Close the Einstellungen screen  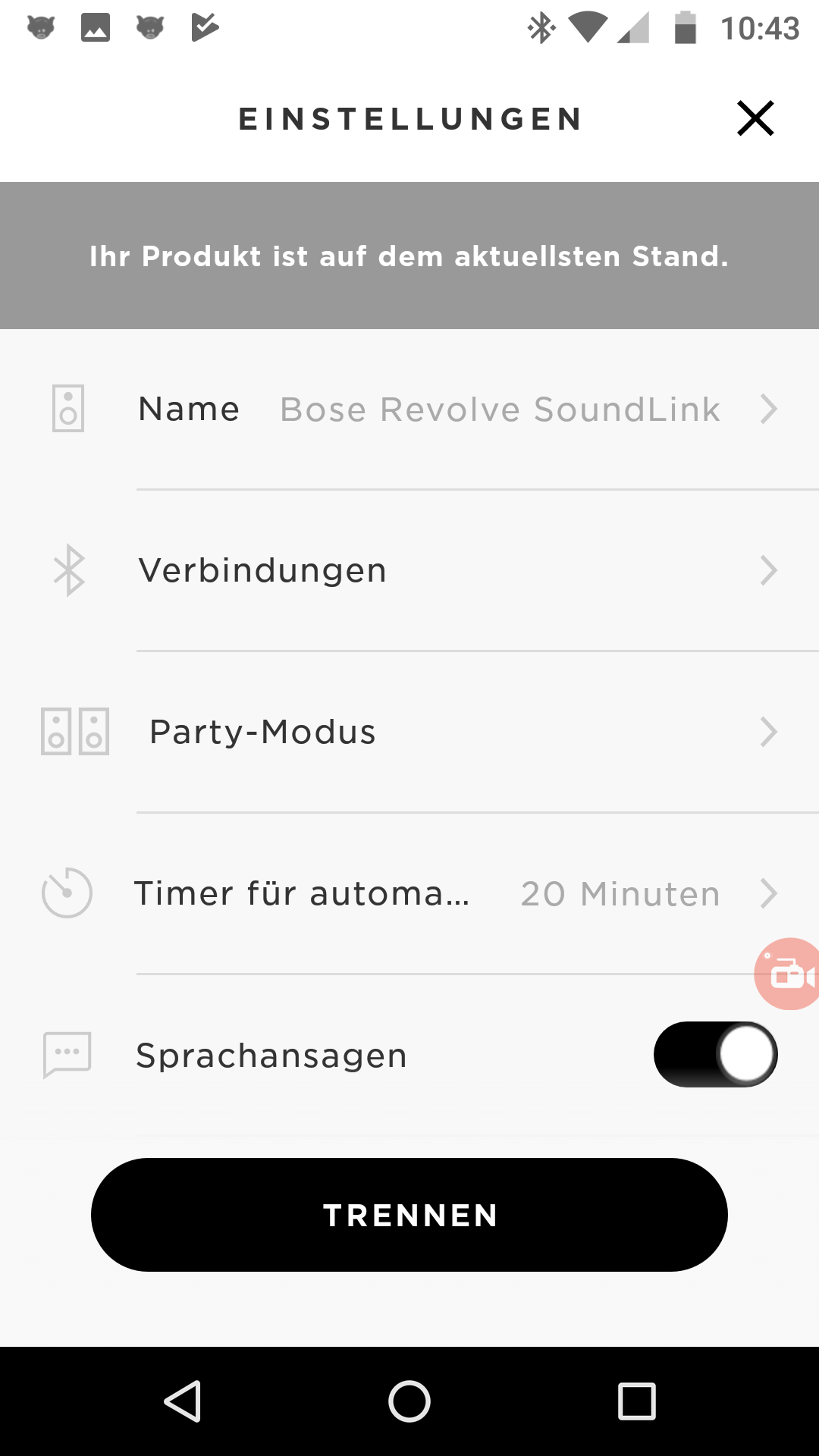point(755,118)
